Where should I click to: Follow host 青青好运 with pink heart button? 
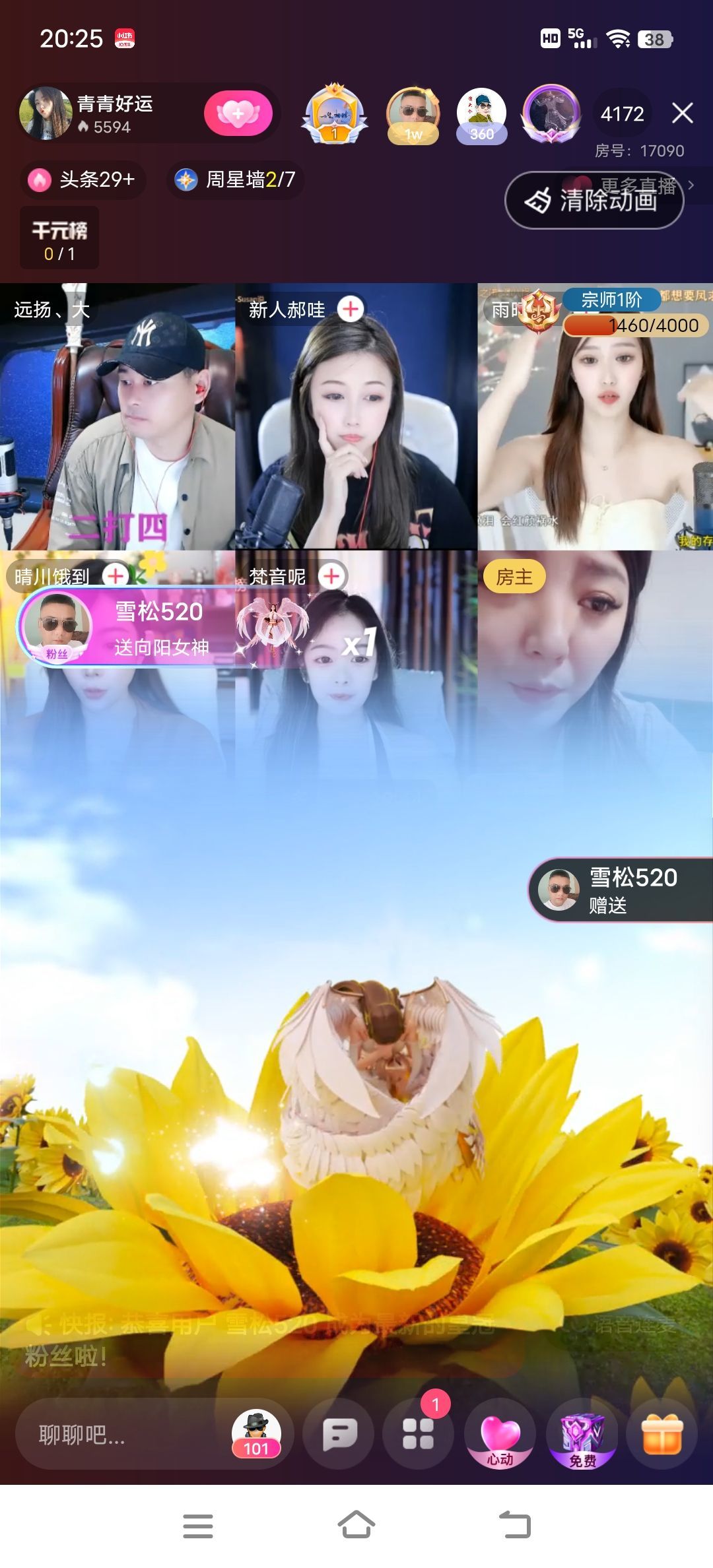click(238, 114)
